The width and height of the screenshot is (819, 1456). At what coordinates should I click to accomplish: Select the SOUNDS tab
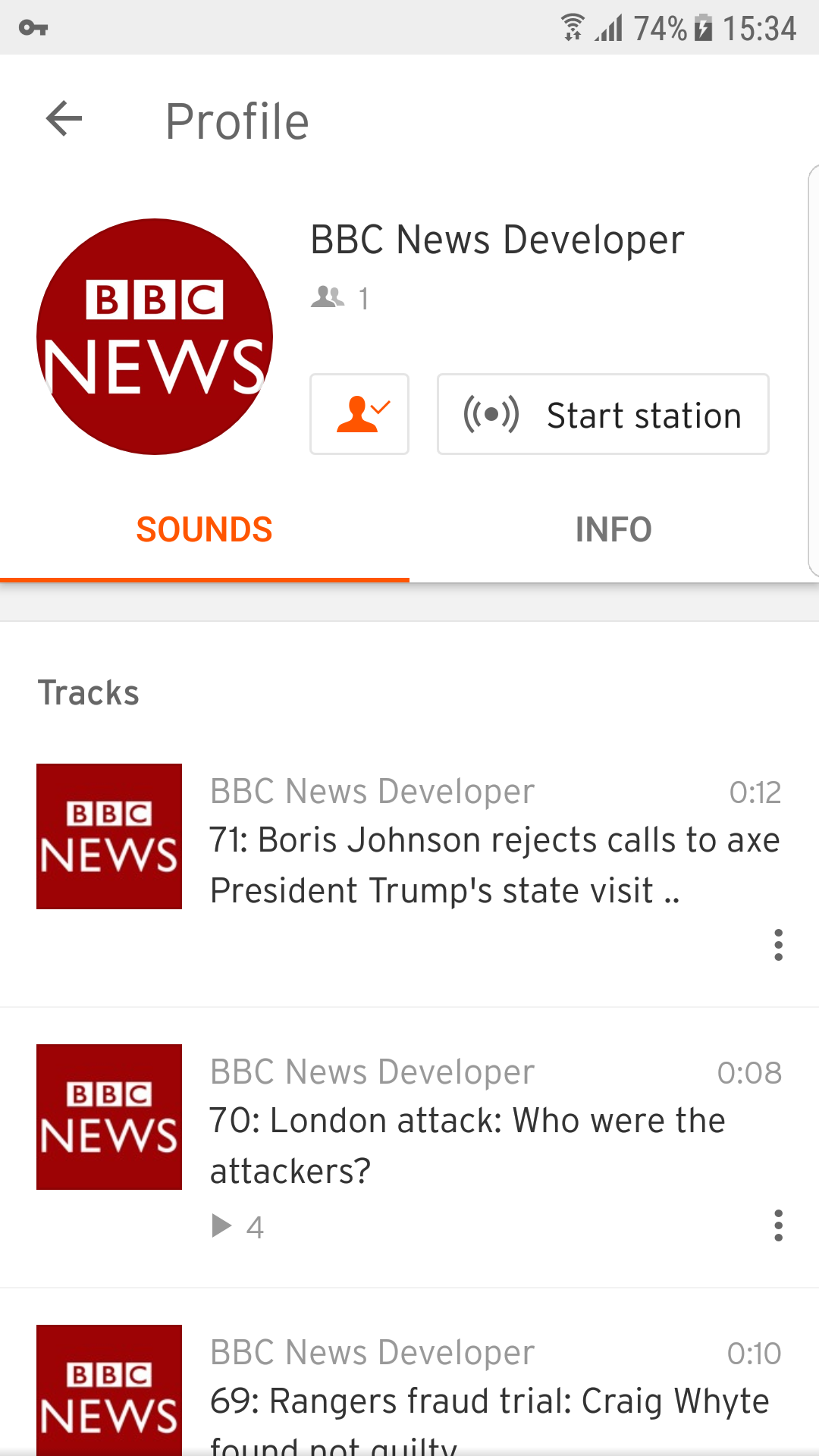204,529
